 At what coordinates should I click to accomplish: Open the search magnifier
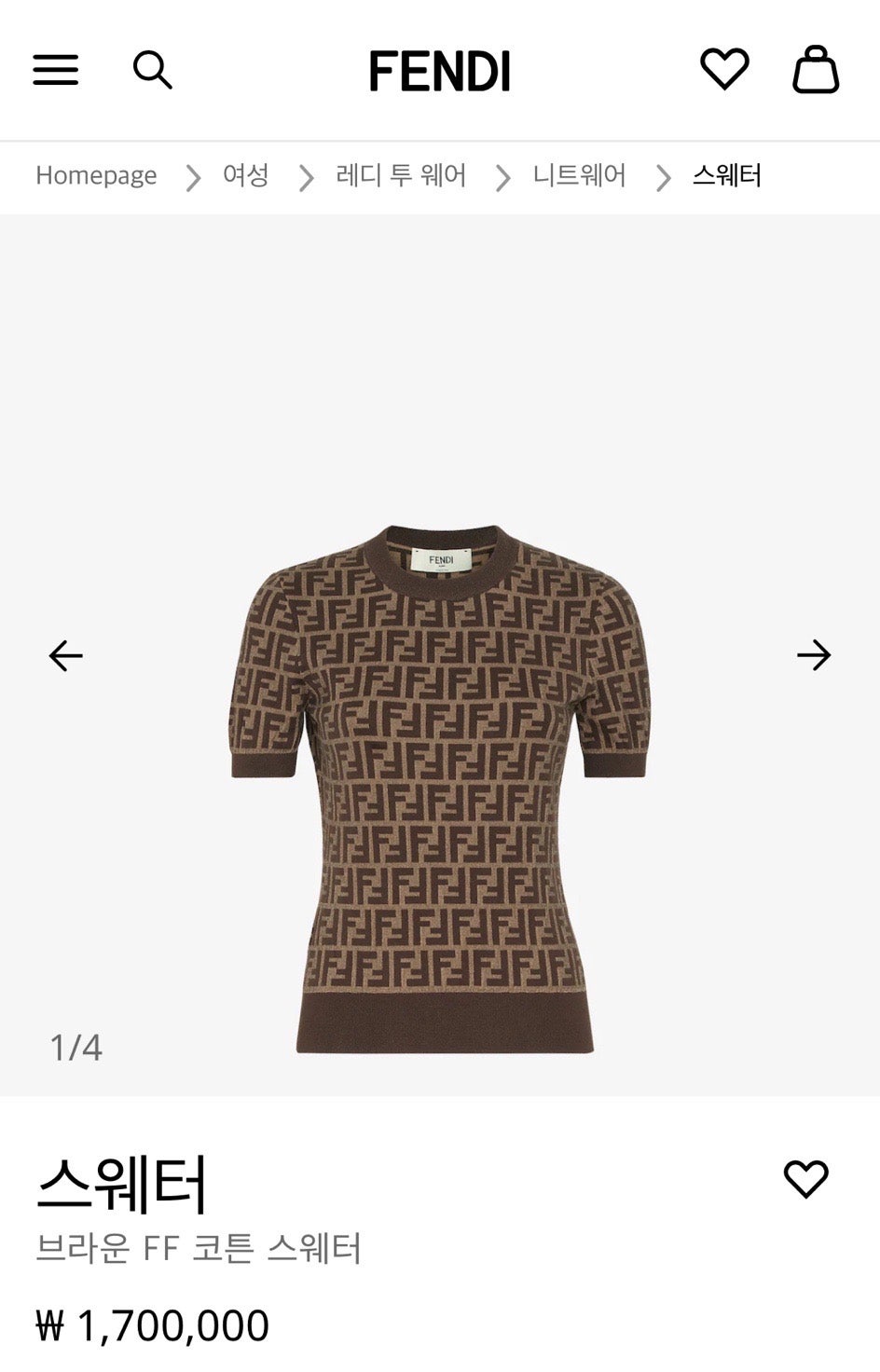pos(153,70)
